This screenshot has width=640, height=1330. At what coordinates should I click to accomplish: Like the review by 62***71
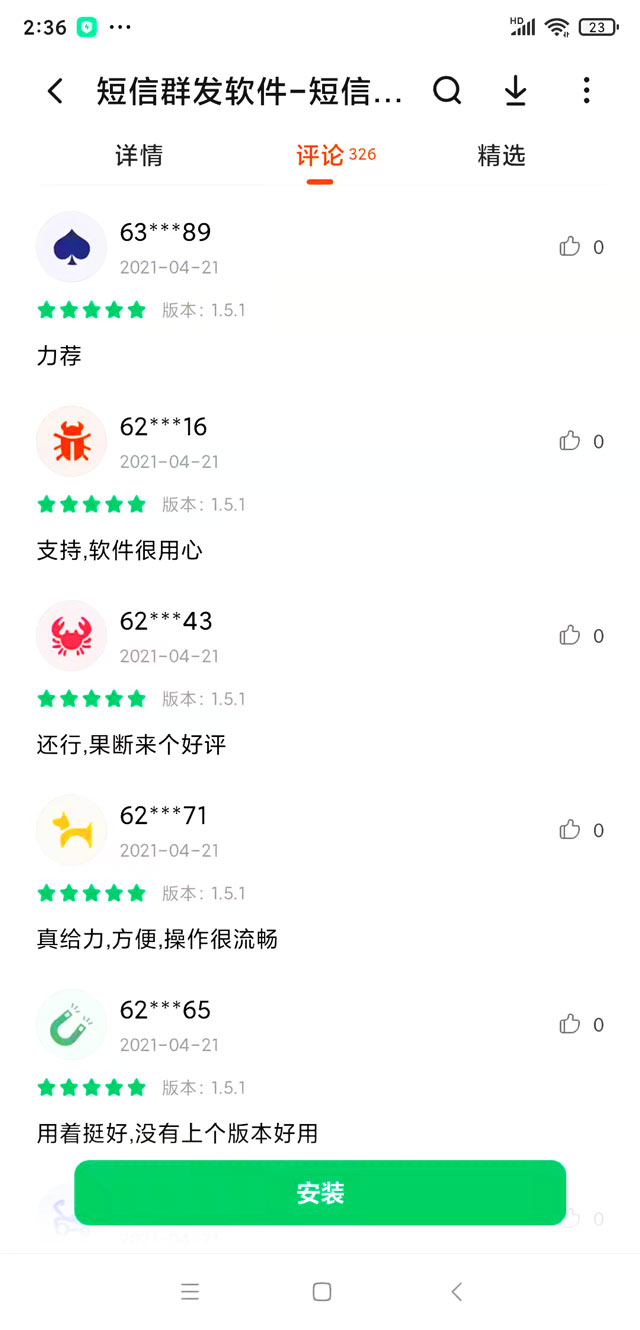(x=570, y=830)
